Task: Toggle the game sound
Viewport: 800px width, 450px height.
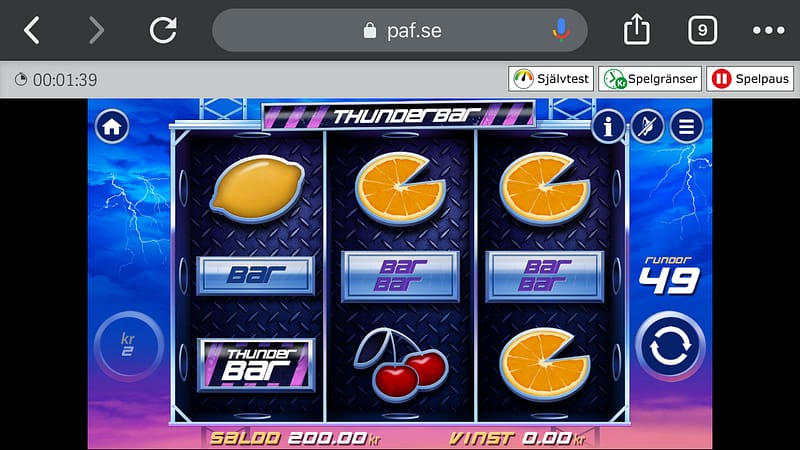Action: coord(647,127)
